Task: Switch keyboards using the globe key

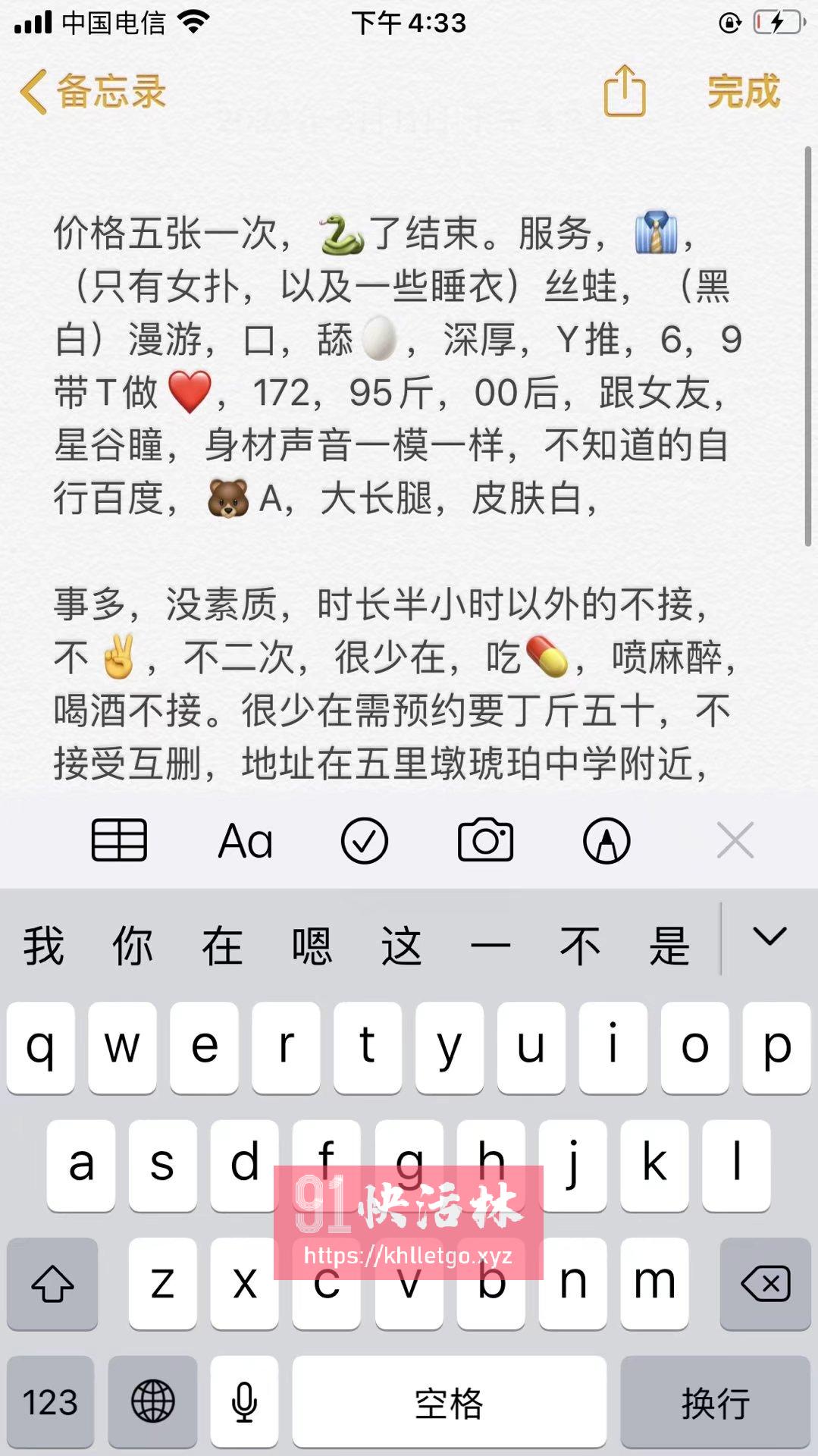Action: pos(152,1402)
